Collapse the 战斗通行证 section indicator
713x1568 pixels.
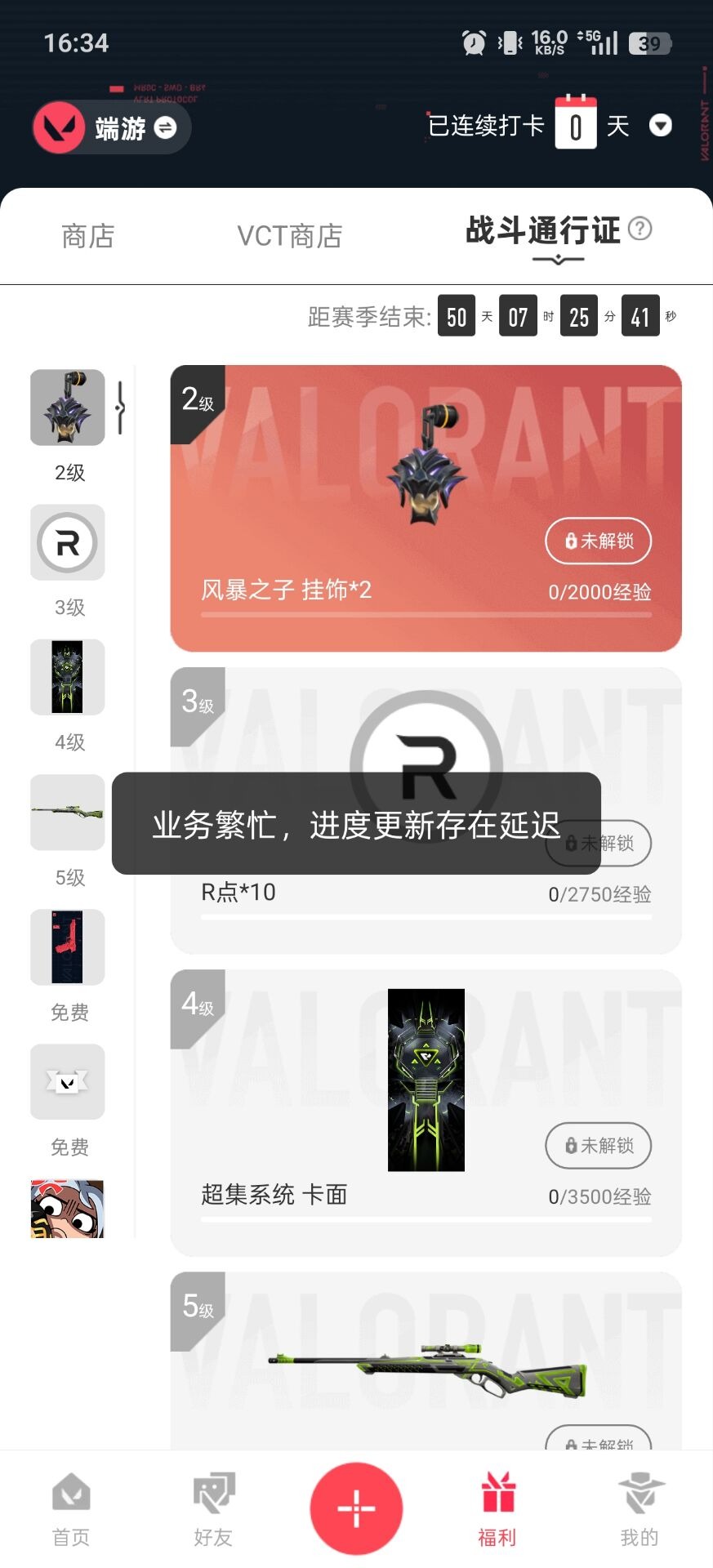[558, 259]
